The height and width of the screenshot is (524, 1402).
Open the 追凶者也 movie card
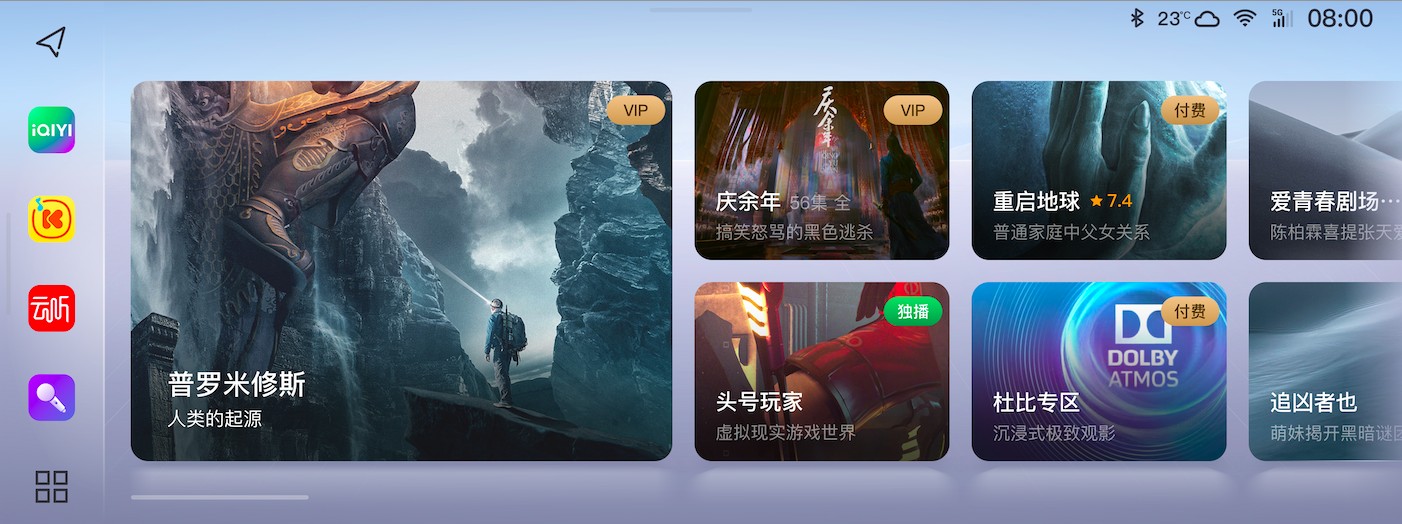(x=1325, y=371)
